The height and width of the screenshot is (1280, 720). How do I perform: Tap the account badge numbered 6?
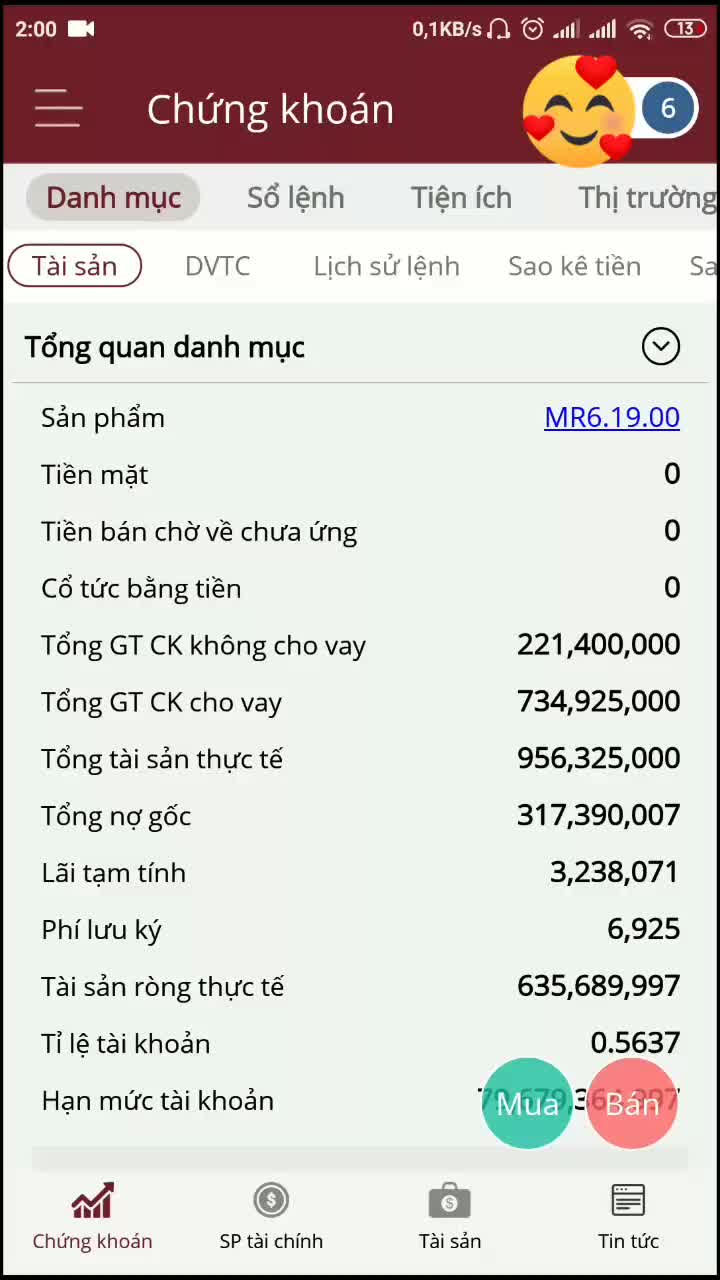pyautogui.click(x=668, y=108)
